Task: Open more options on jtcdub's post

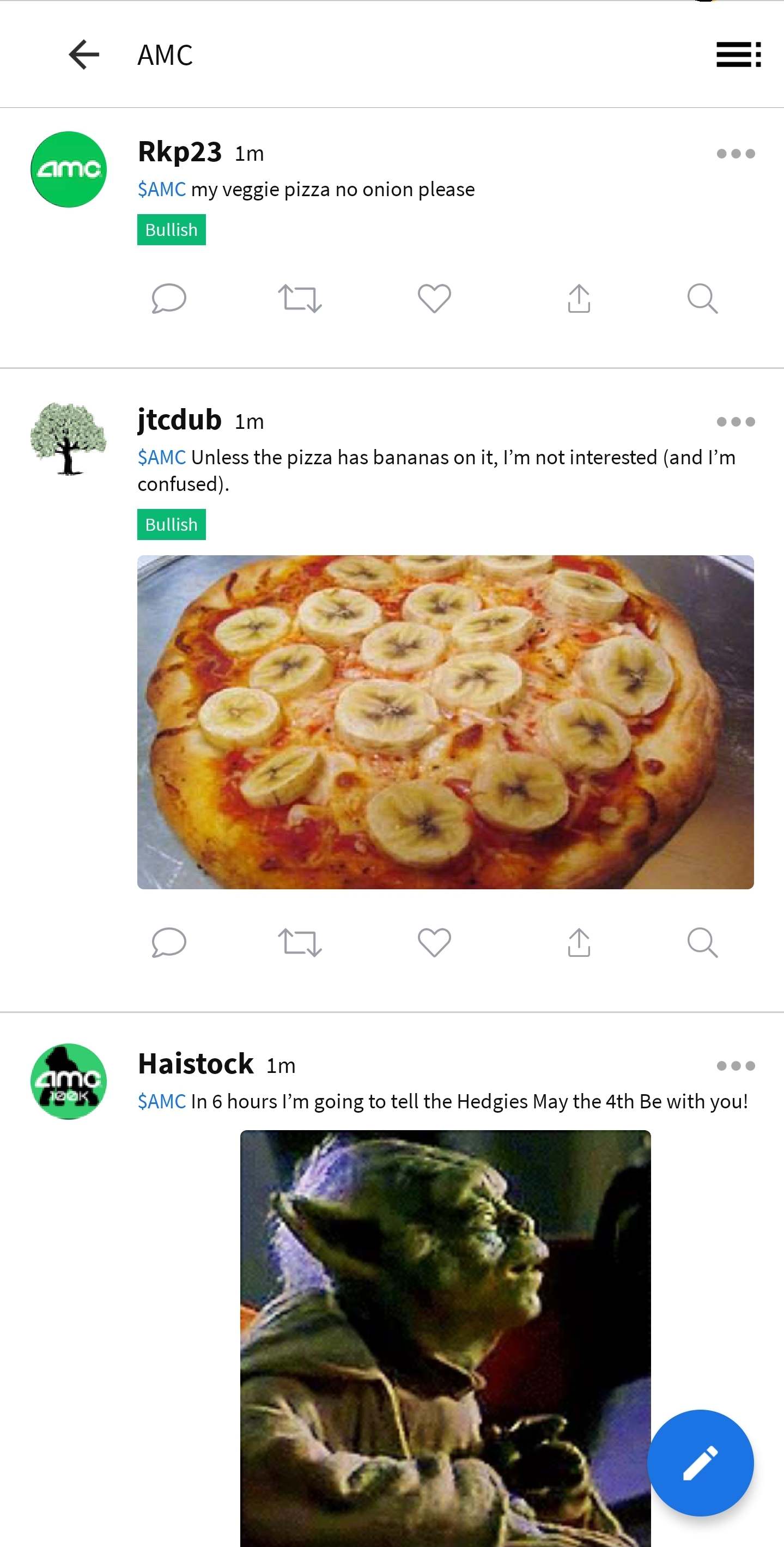Action: [736, 422]
